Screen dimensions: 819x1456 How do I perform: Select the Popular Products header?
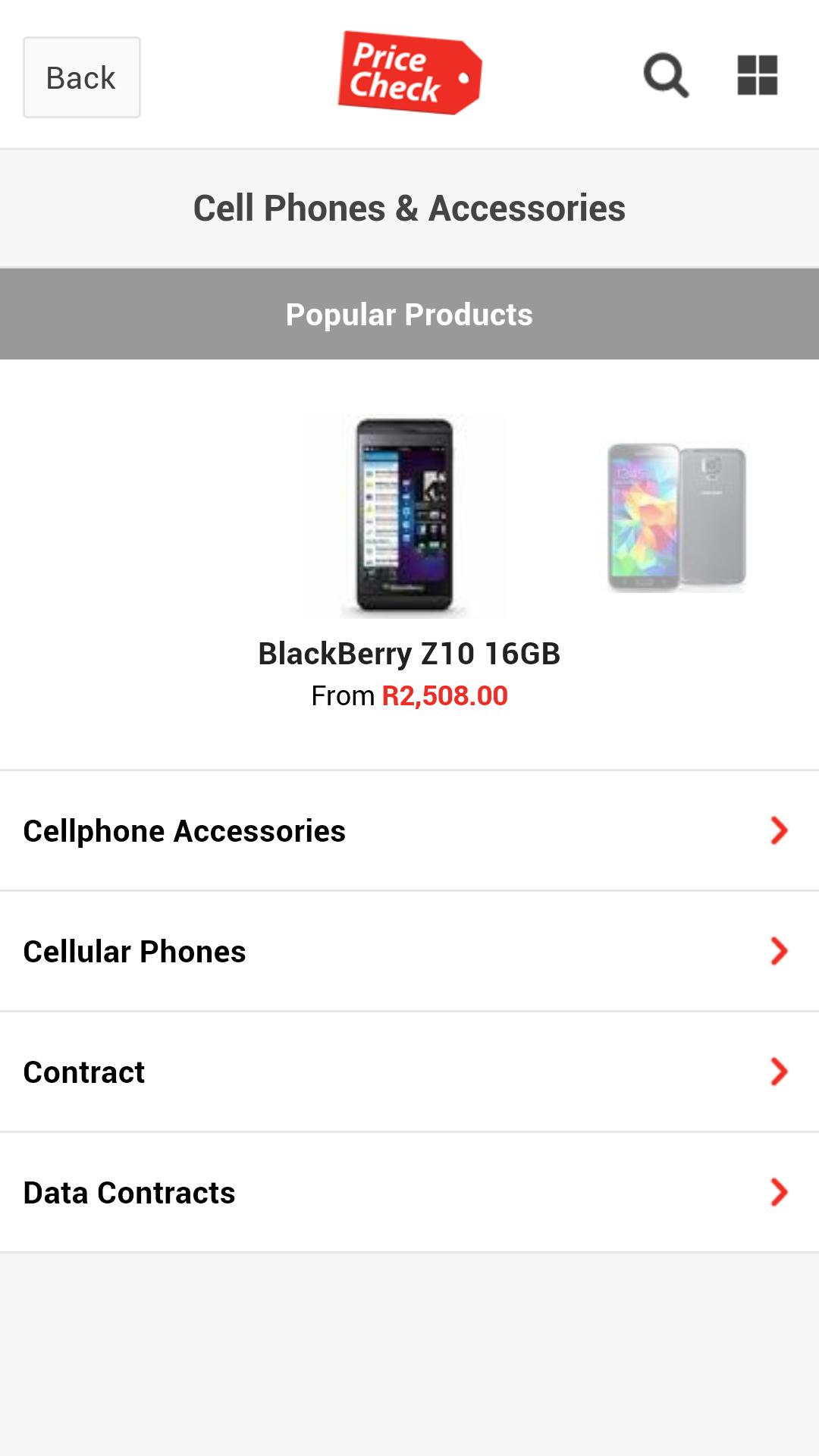409,314
